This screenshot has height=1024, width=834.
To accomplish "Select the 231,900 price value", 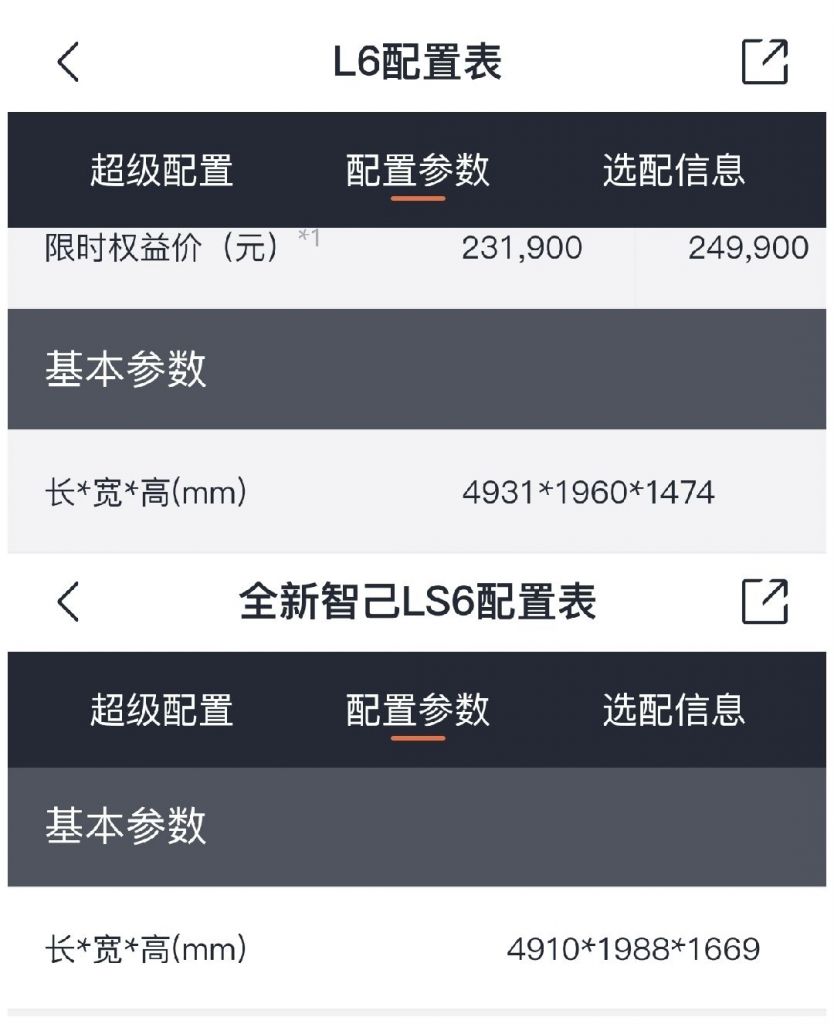I will [522, 248].
